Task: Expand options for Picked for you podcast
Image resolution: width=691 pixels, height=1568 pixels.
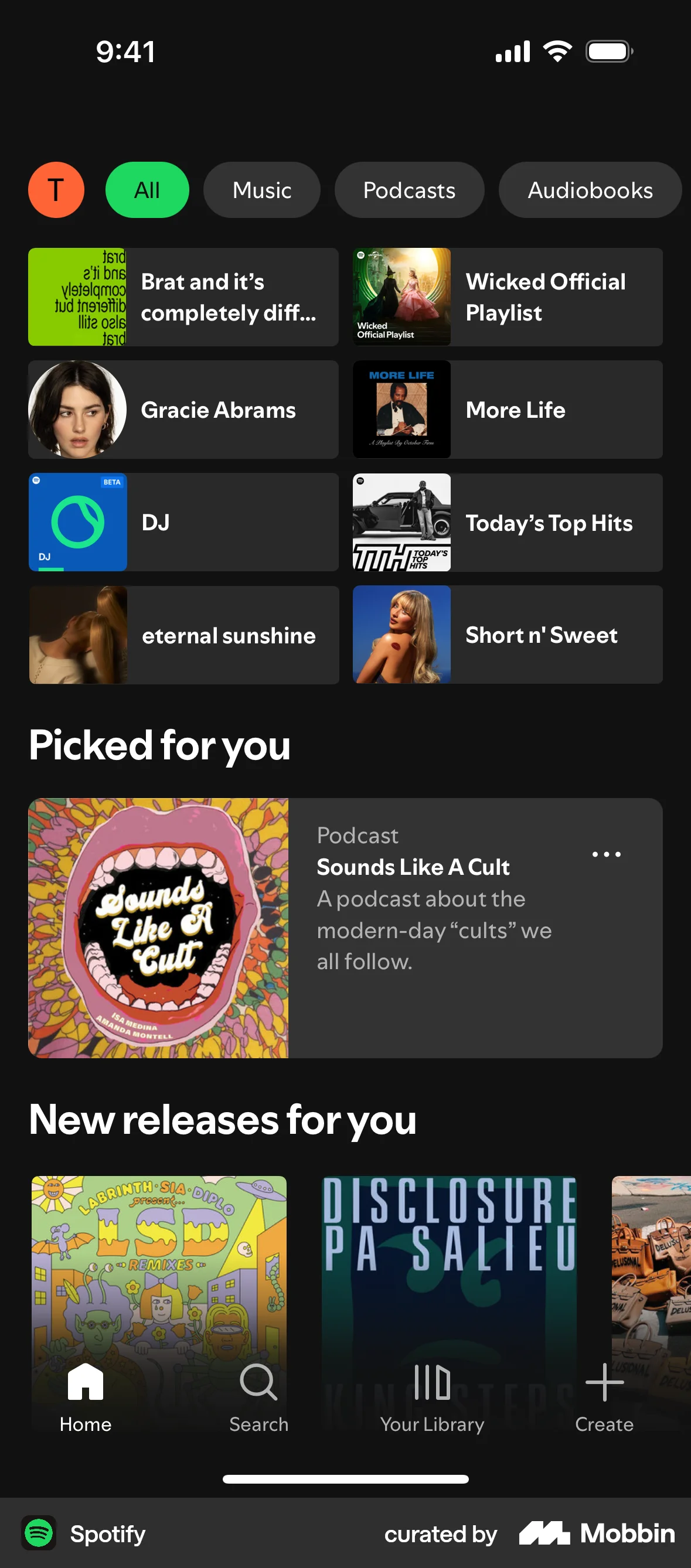Action: coord(607,854)
